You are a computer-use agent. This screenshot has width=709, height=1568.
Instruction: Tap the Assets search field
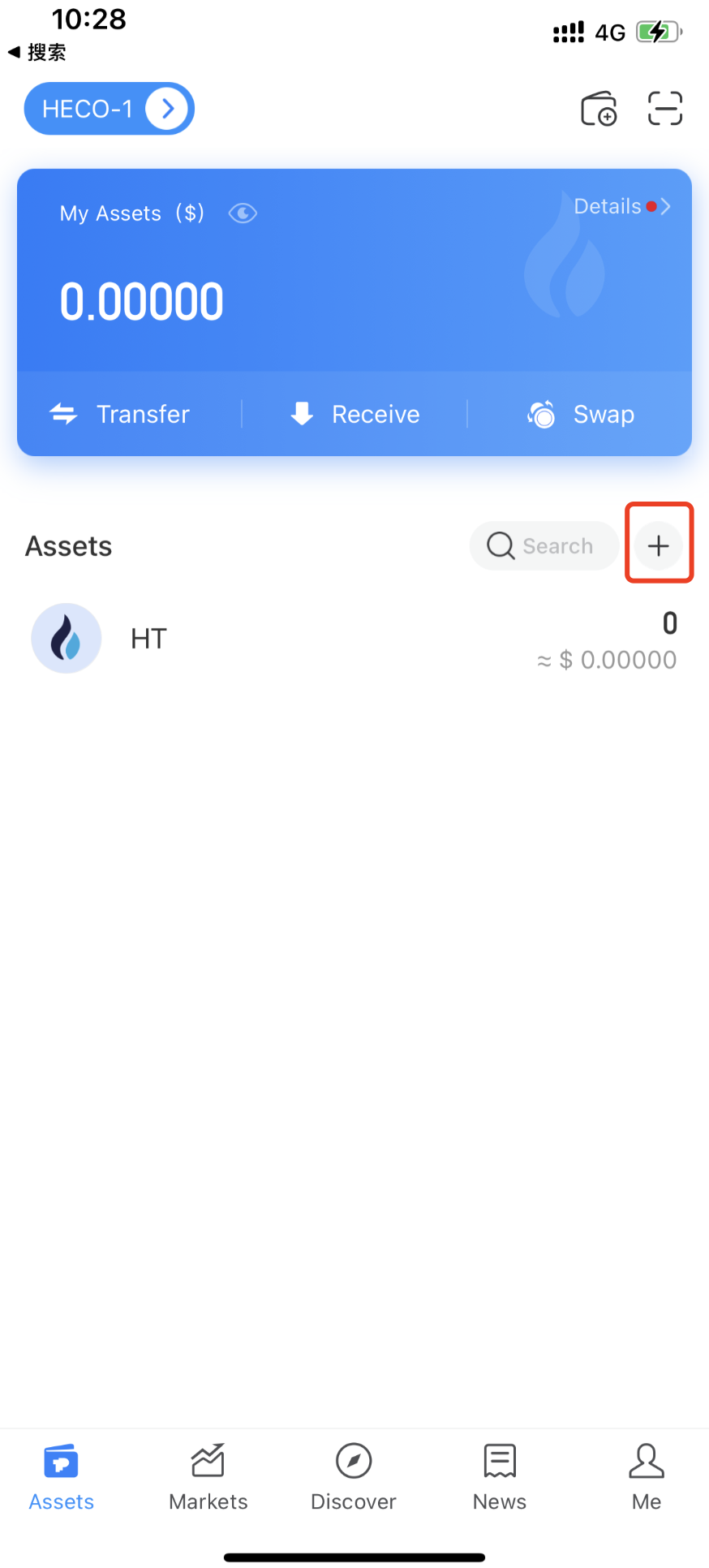coord(544,545)
